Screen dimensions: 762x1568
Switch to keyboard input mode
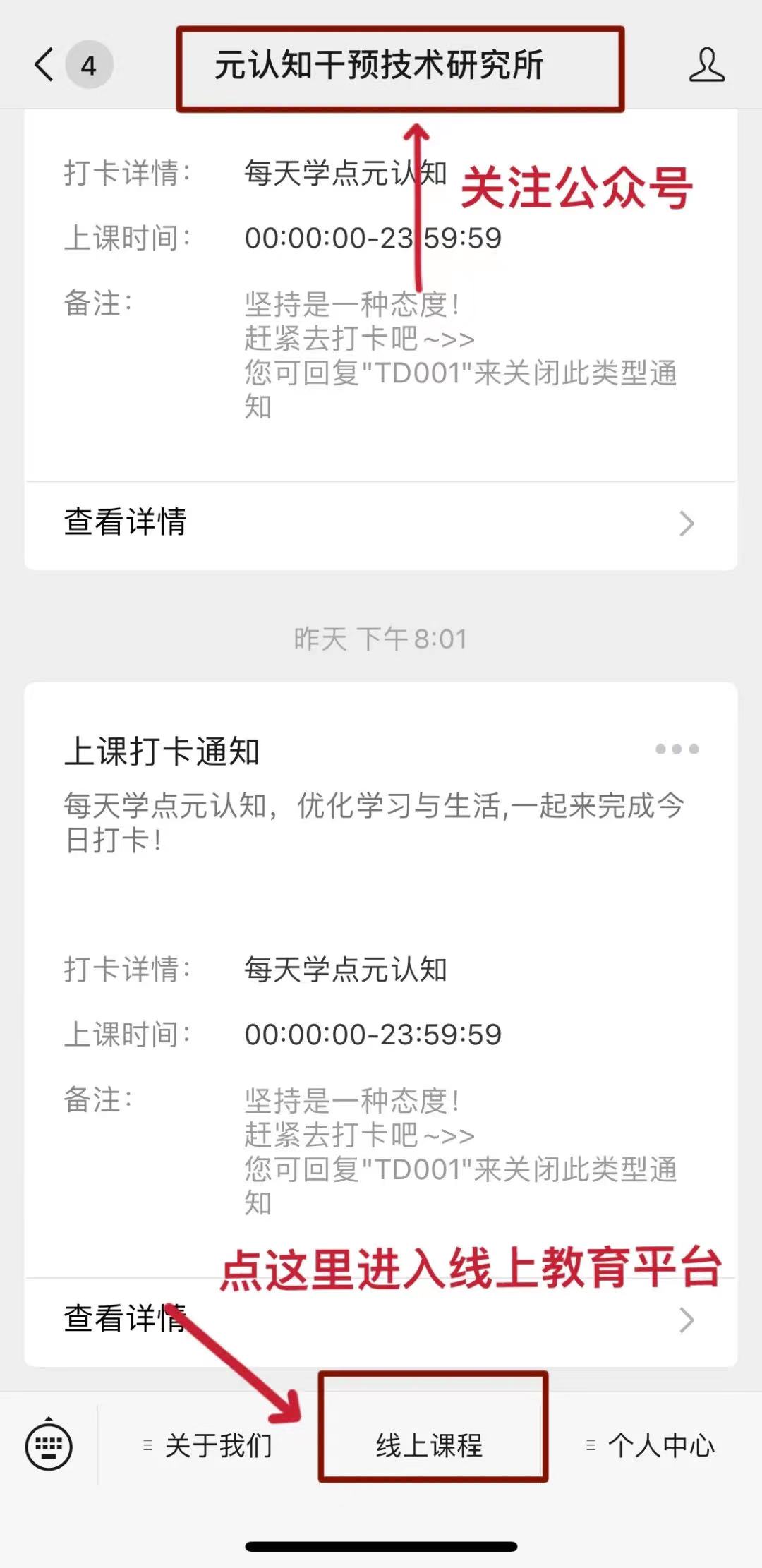tap(49, 1446)
